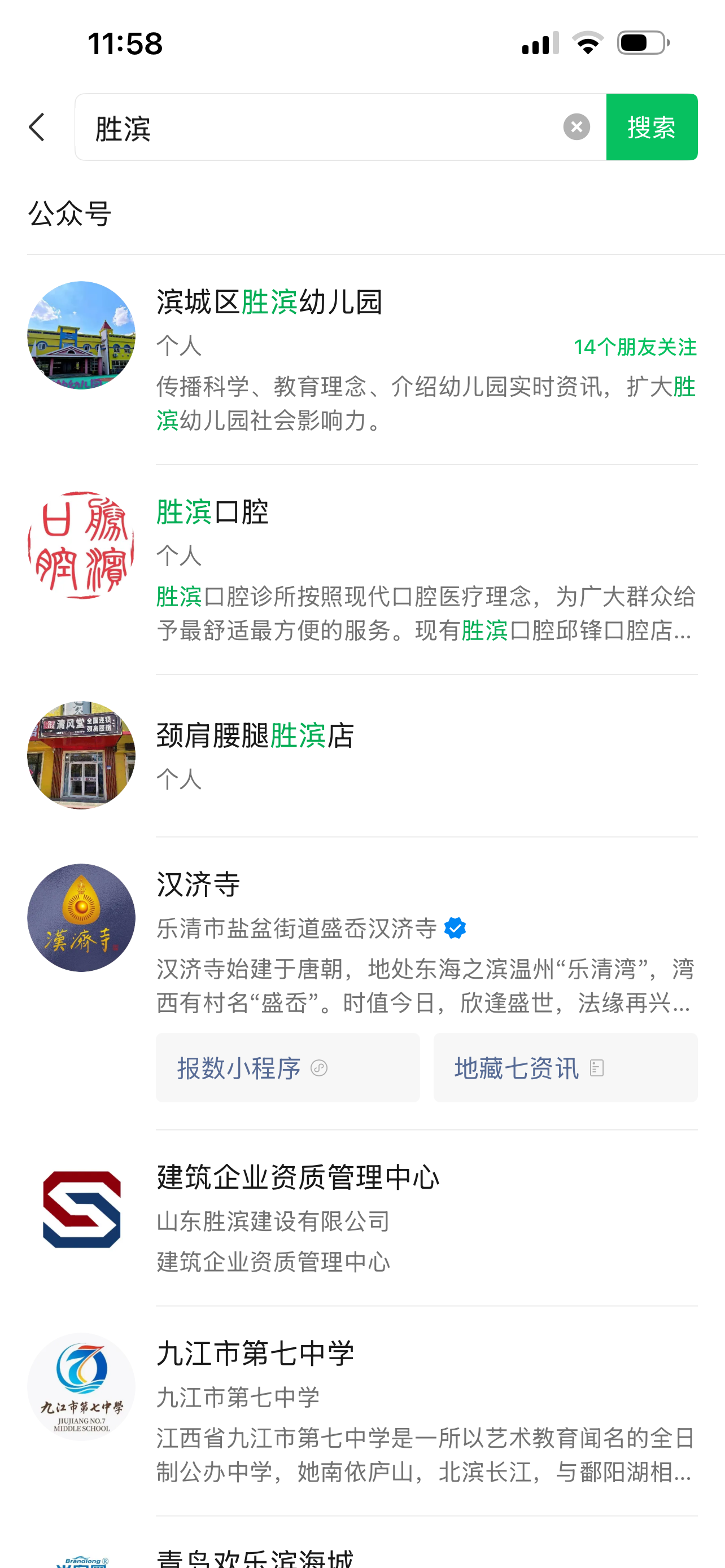Clear the search text

(576, 127)
